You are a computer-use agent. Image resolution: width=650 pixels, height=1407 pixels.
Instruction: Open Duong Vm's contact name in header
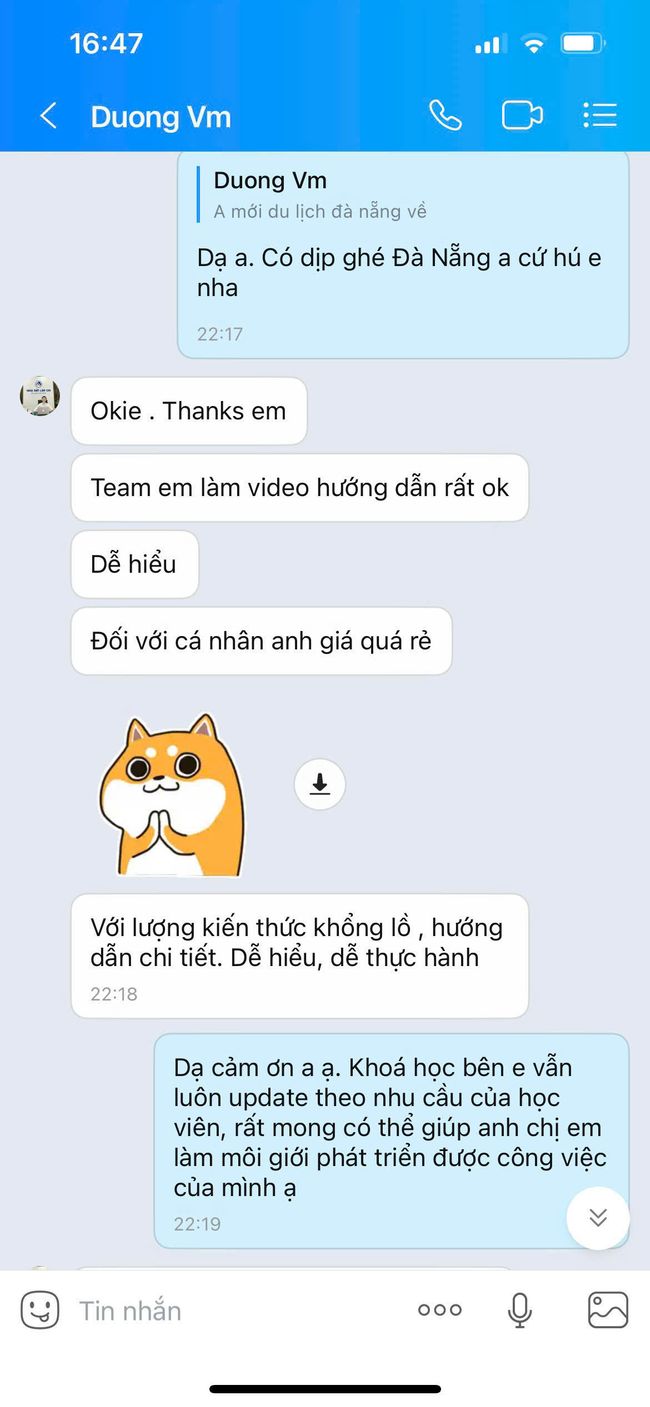click(161, 117)
